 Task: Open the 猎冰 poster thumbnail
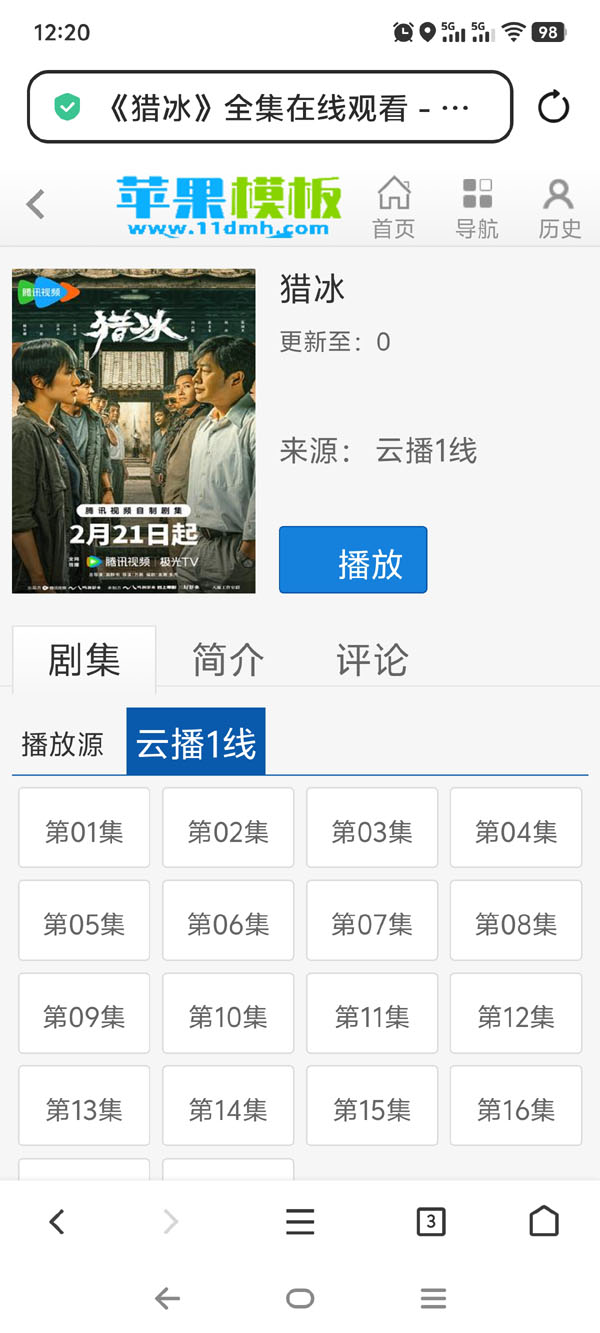click(x=133, y=431)
